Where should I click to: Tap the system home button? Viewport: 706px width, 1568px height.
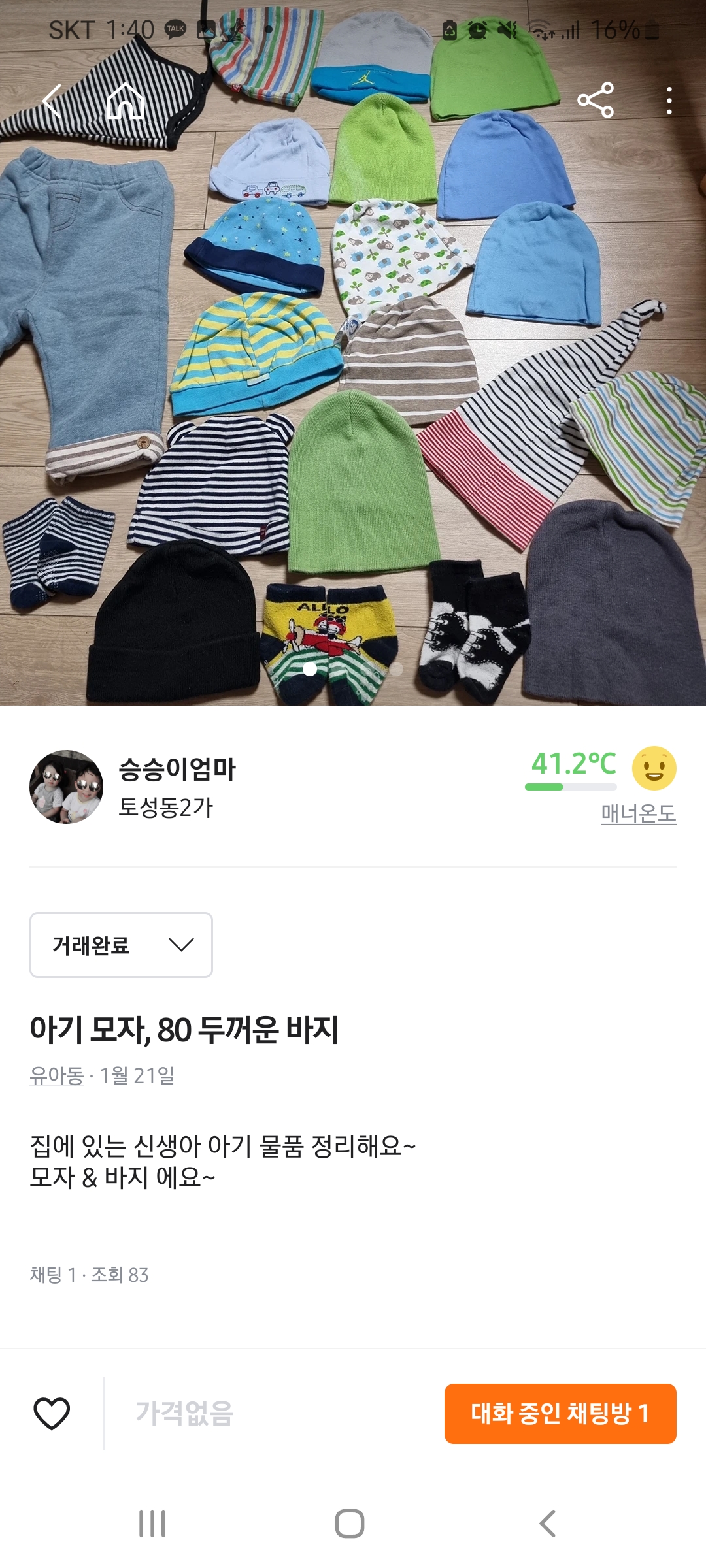click(x=350, y=1524)
